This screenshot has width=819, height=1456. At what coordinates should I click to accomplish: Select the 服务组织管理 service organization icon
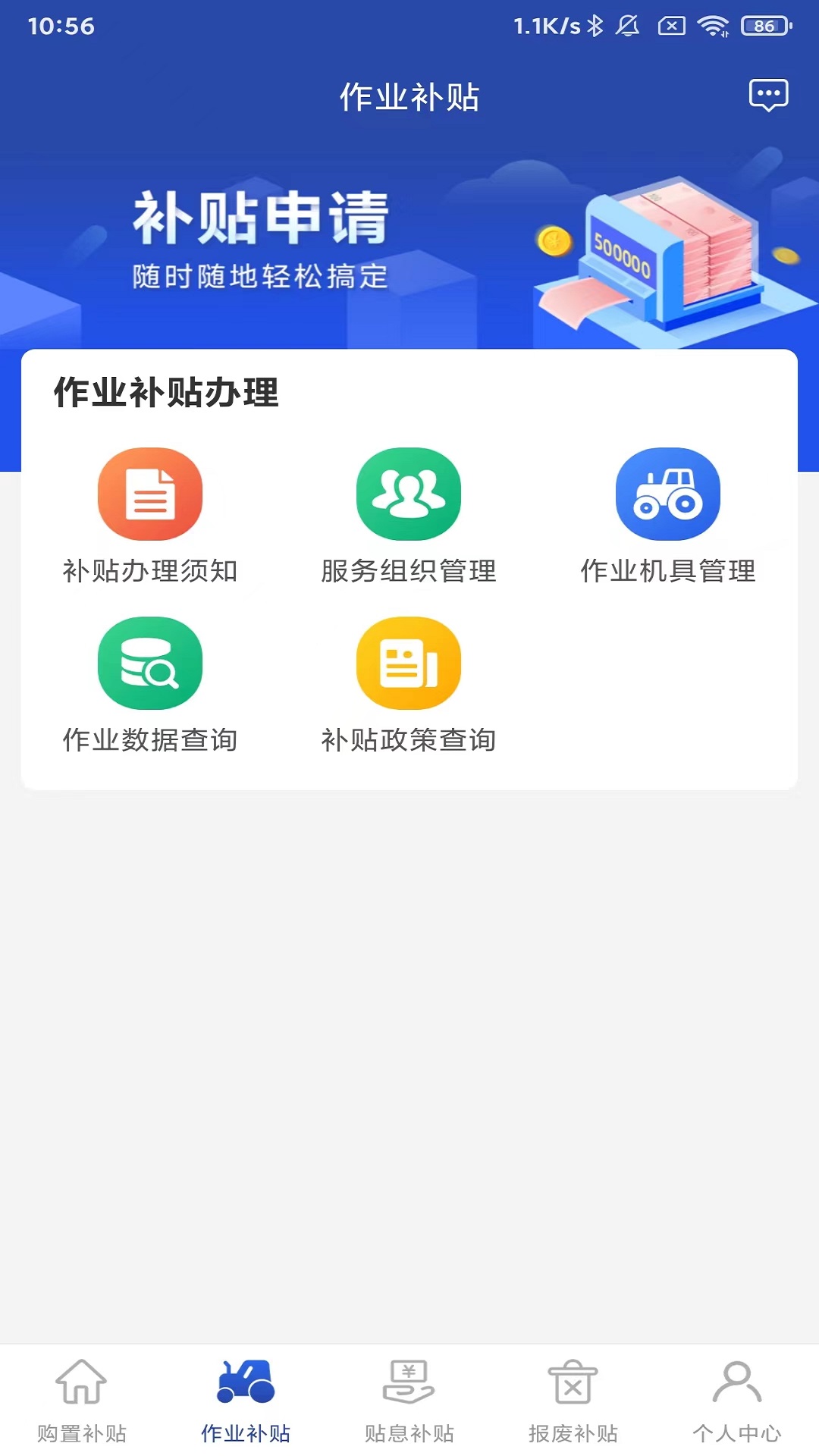click(408, 493)
